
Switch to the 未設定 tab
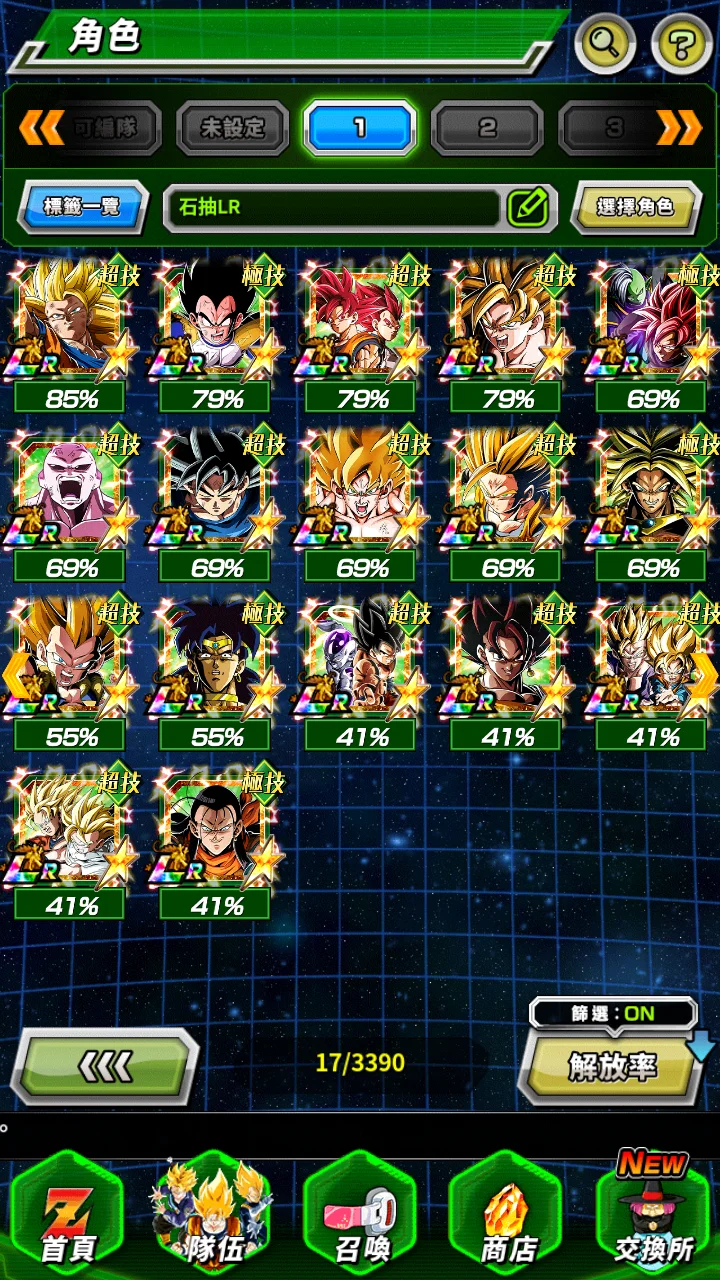pos(232,127)
